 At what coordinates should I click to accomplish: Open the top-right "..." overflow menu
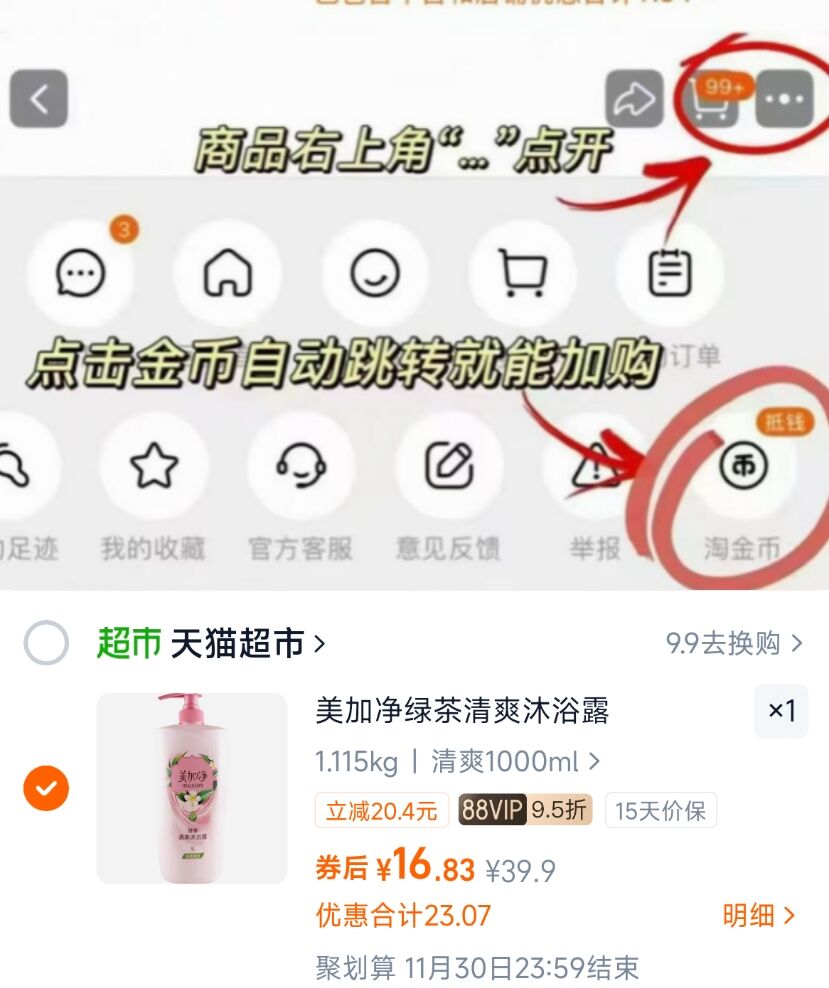click(785, 96)
